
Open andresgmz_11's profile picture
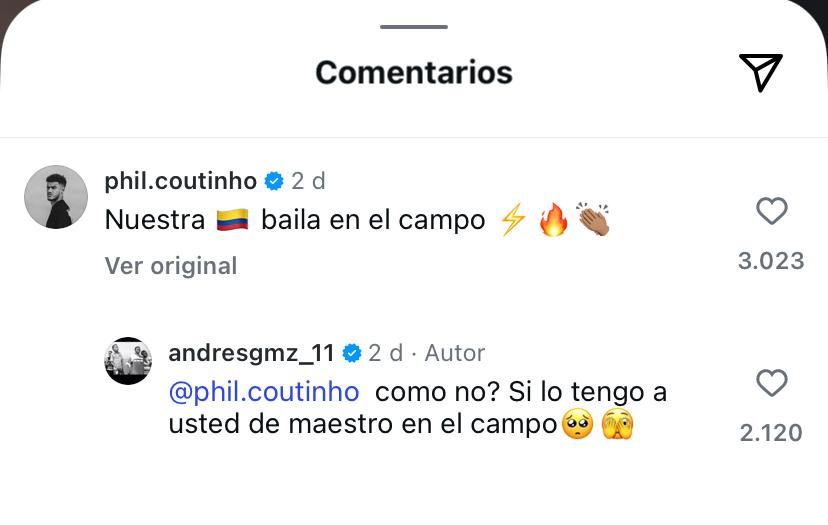128,361
